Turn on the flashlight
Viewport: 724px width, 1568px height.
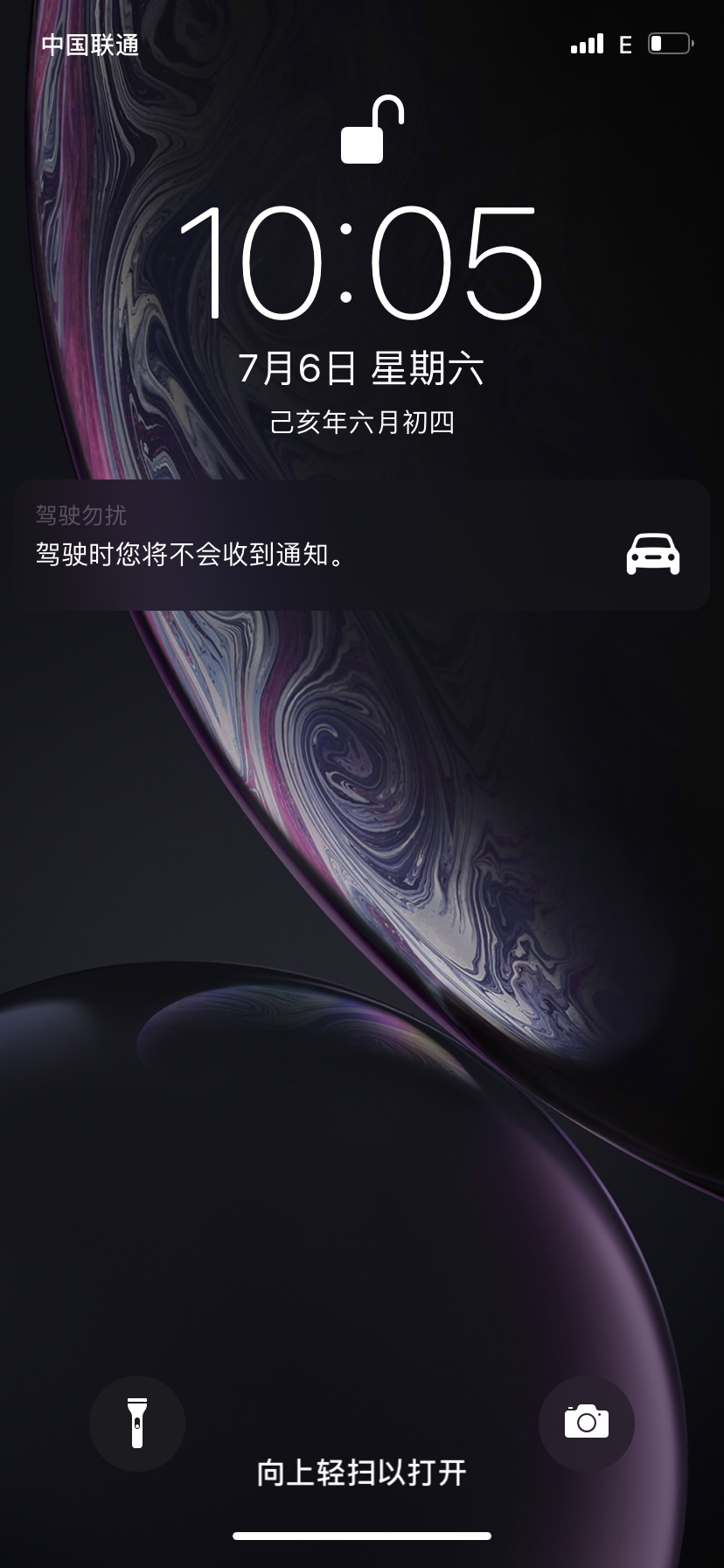pos(137,1424)
